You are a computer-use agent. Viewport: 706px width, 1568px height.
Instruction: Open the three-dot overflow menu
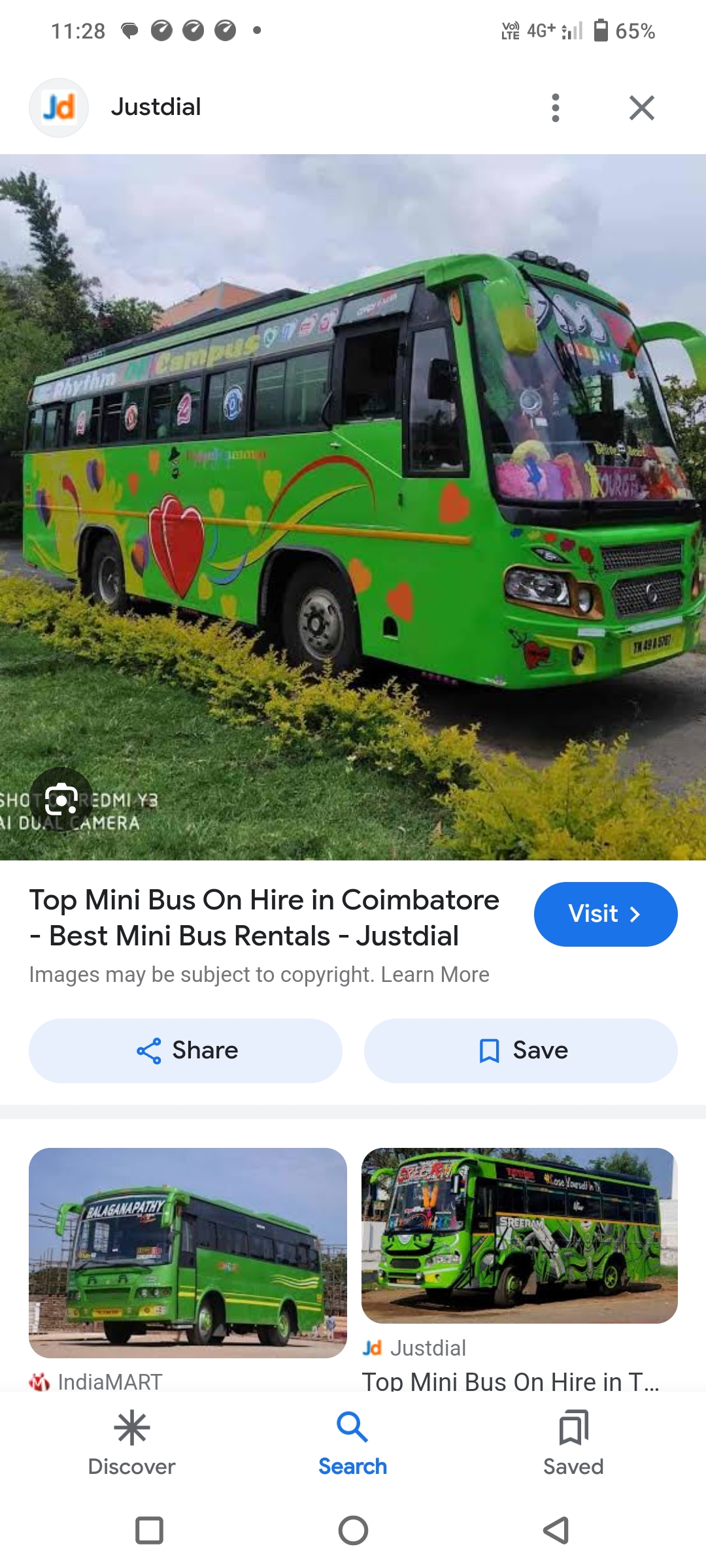point(555,108)
